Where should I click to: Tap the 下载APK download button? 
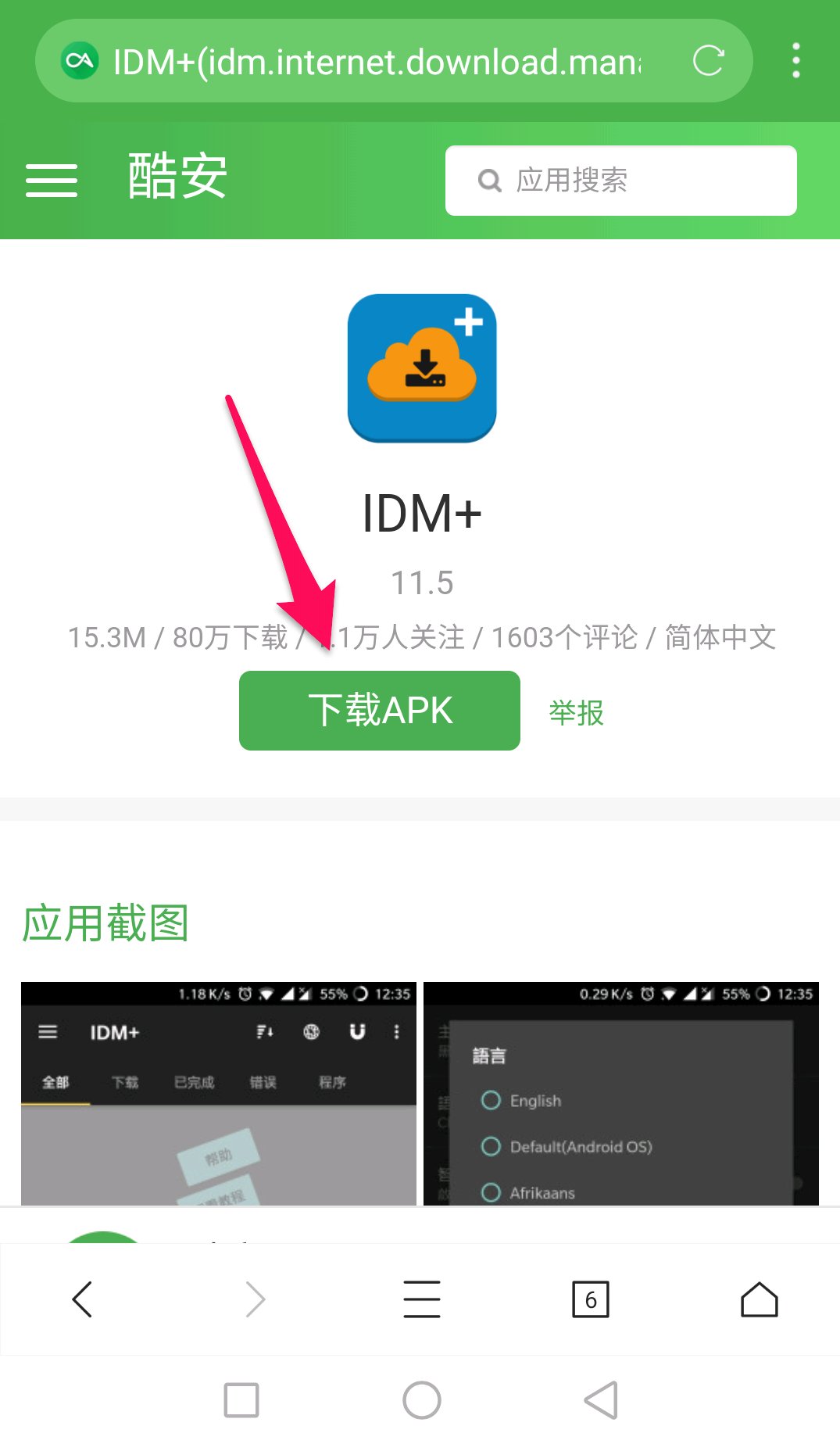[380, 710]
